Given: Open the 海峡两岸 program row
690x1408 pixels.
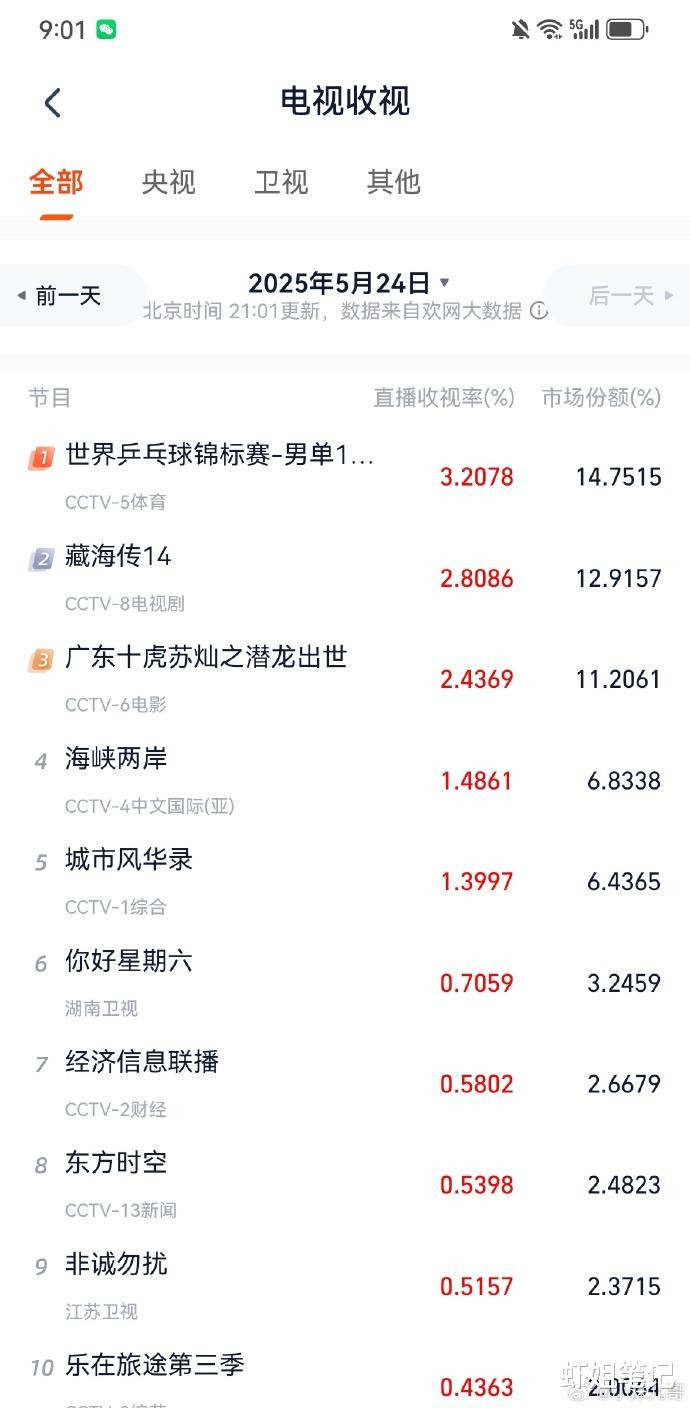Looking at the screenshot, I should tap(345, 780).
